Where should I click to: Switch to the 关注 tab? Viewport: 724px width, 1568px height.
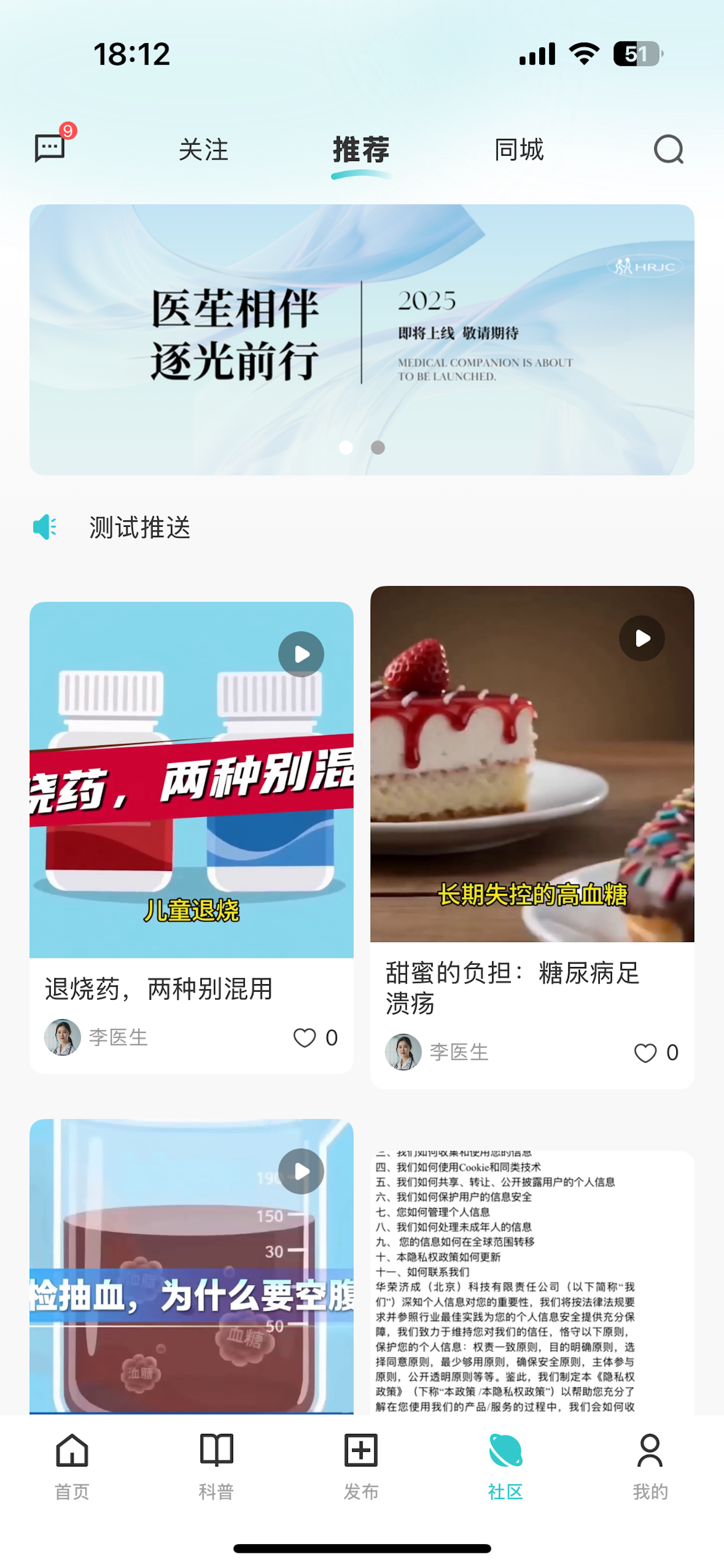point(203,150)
